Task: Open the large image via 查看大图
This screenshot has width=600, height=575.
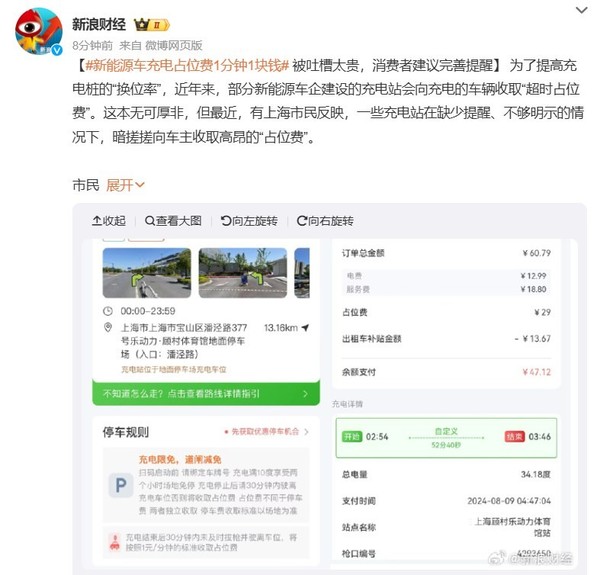Action: point(173,221)
